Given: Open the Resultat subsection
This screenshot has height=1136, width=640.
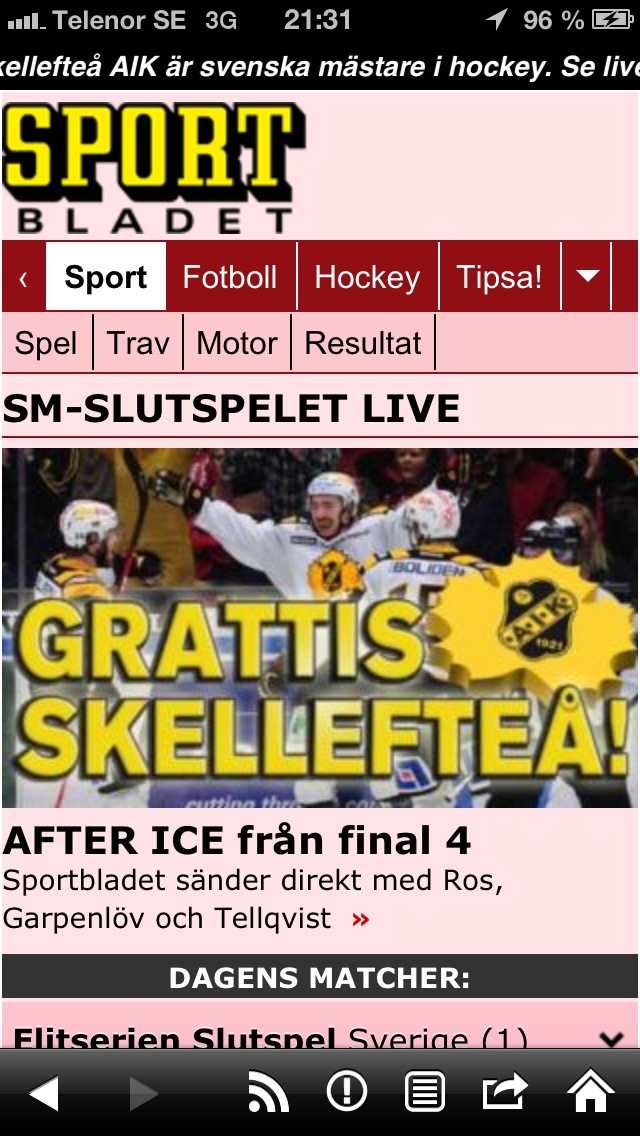Looking at the screenshot, I should [x=363, y=343].
